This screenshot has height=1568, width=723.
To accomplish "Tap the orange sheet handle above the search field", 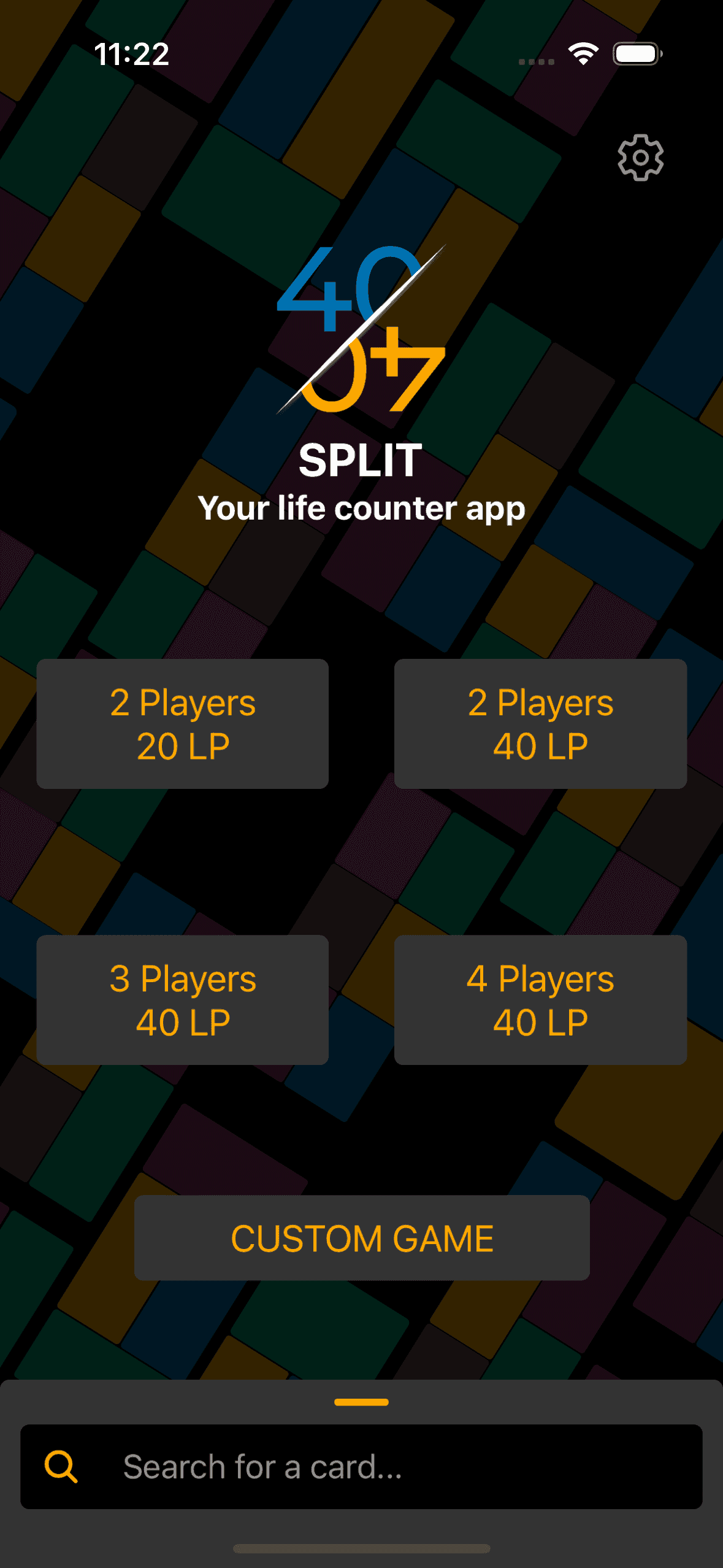I will (x=361, y=1402).
